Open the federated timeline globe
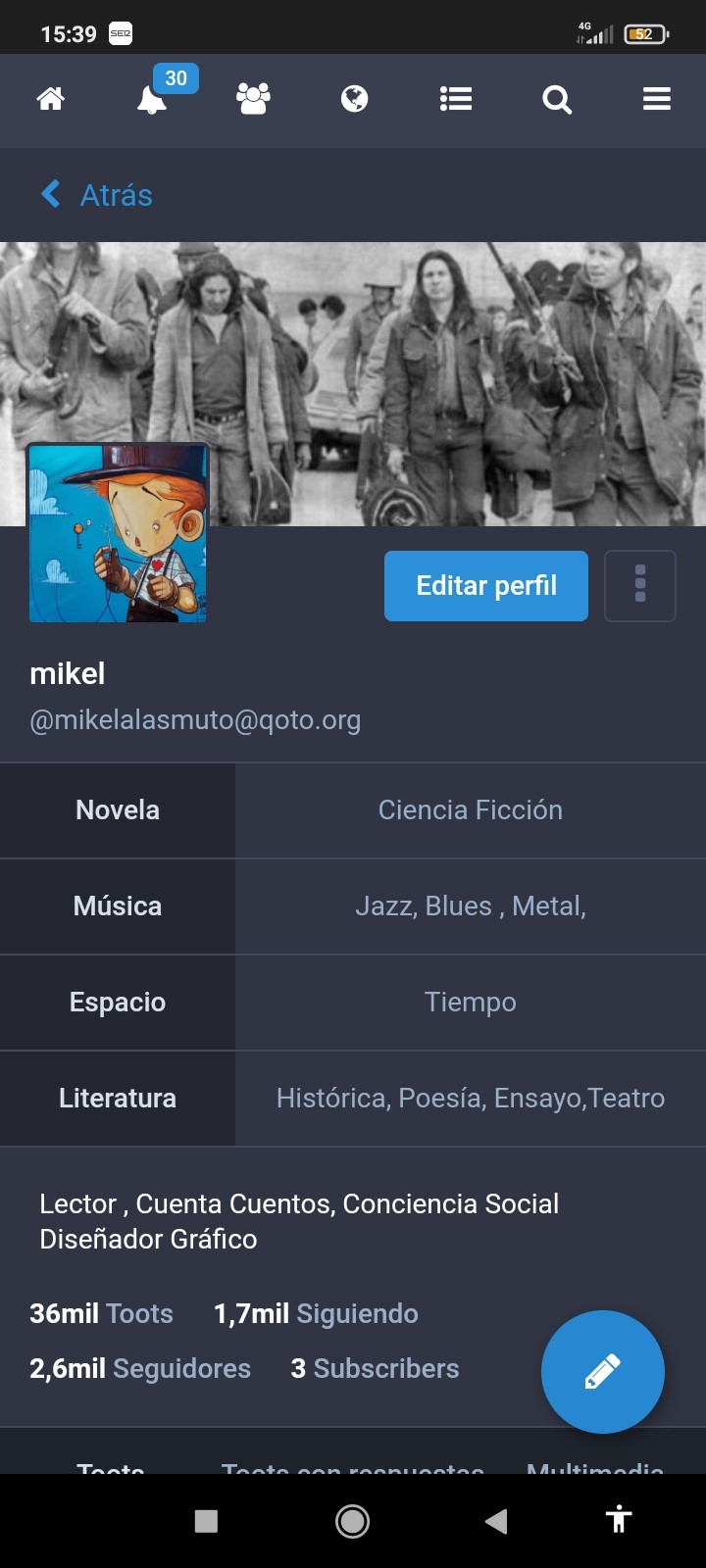The image size is (706, 1568). 354,99
